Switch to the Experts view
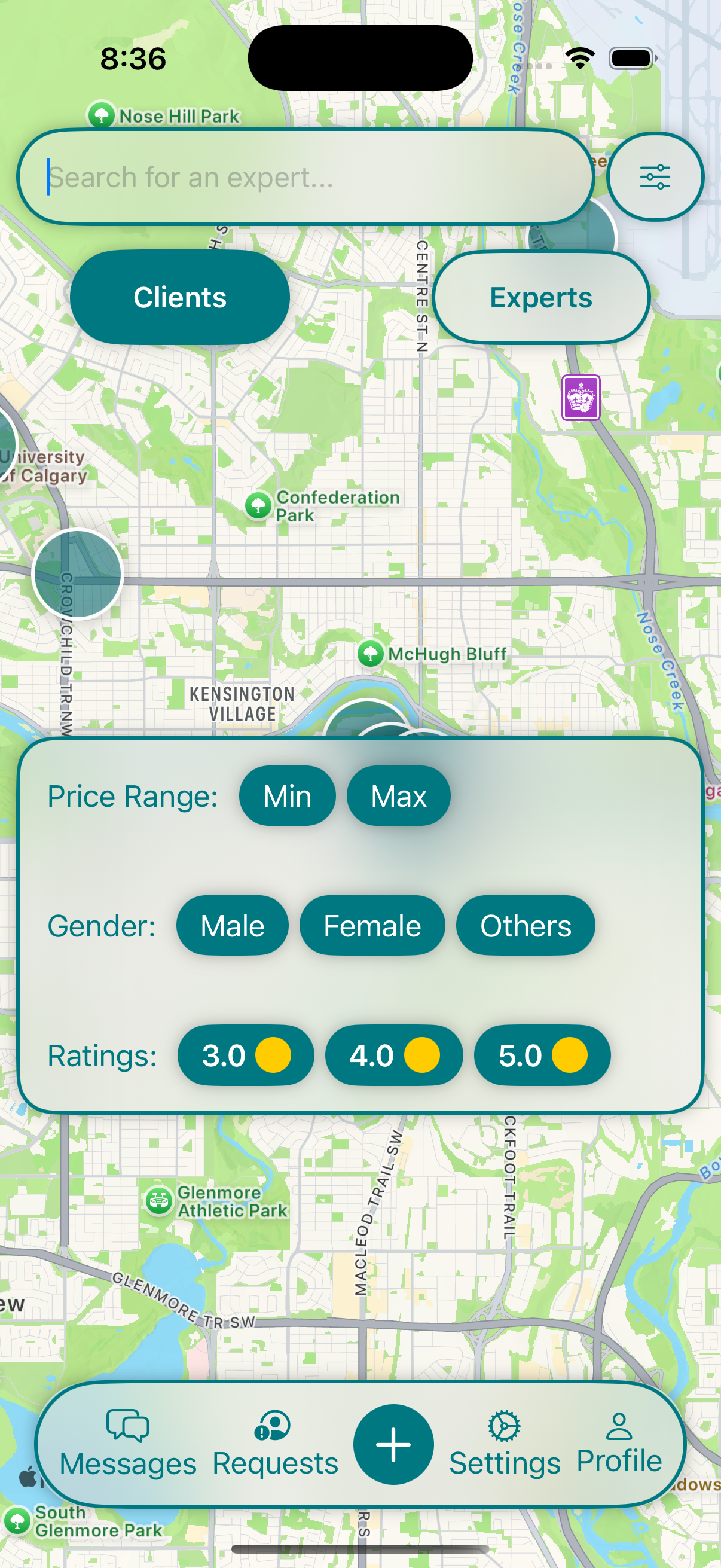Viewport: 721px width, 1568px height. 541,298
